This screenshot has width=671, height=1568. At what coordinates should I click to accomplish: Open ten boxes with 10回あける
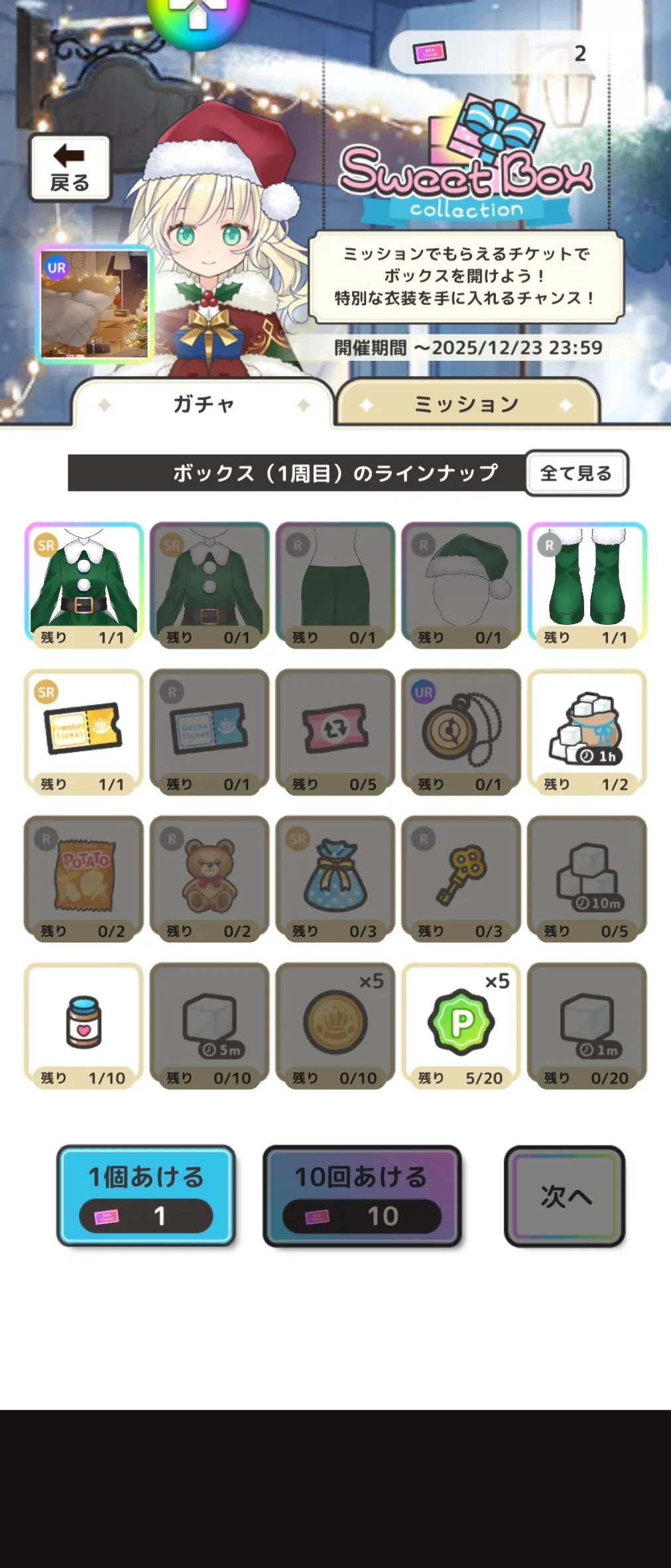[x=361, y=1195]
